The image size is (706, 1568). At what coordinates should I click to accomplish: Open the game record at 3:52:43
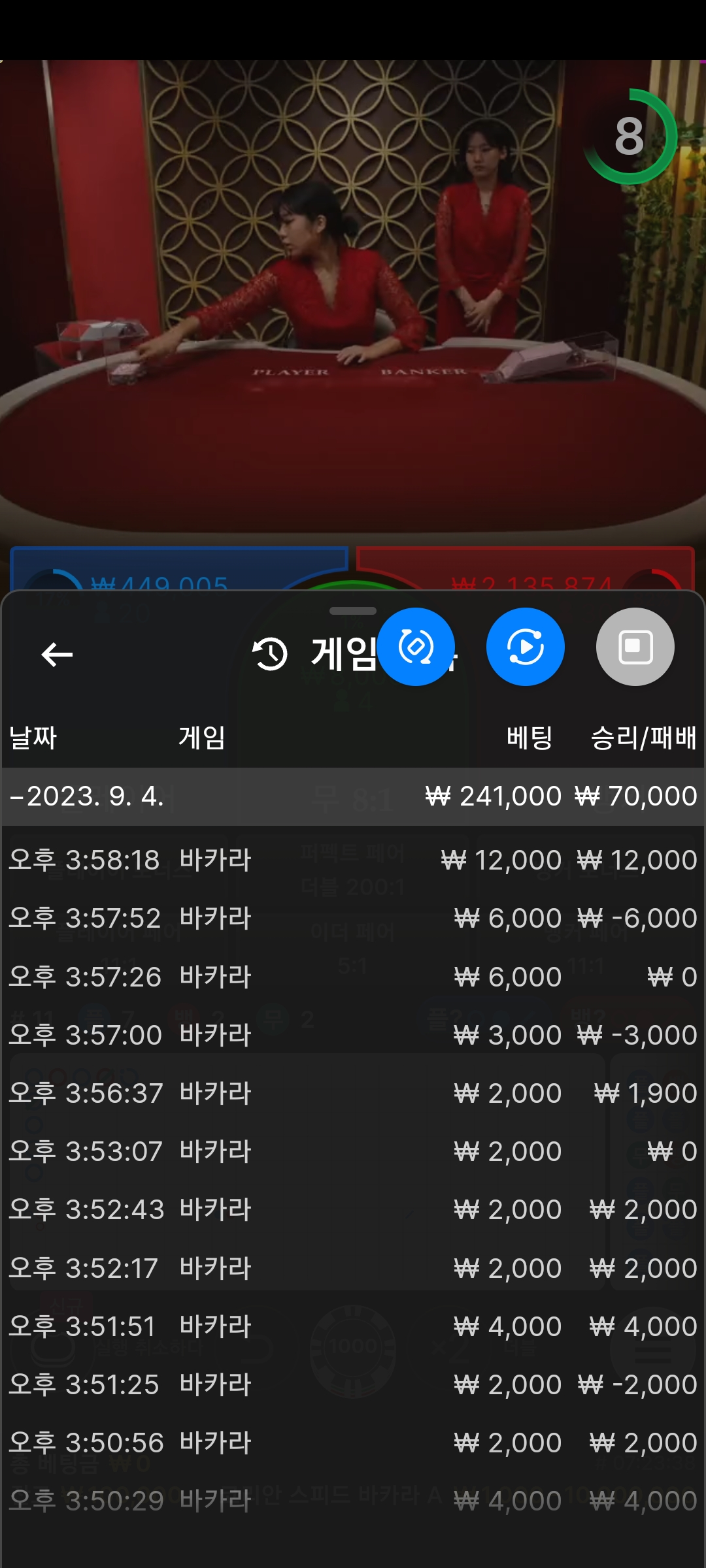point(353,1209)
